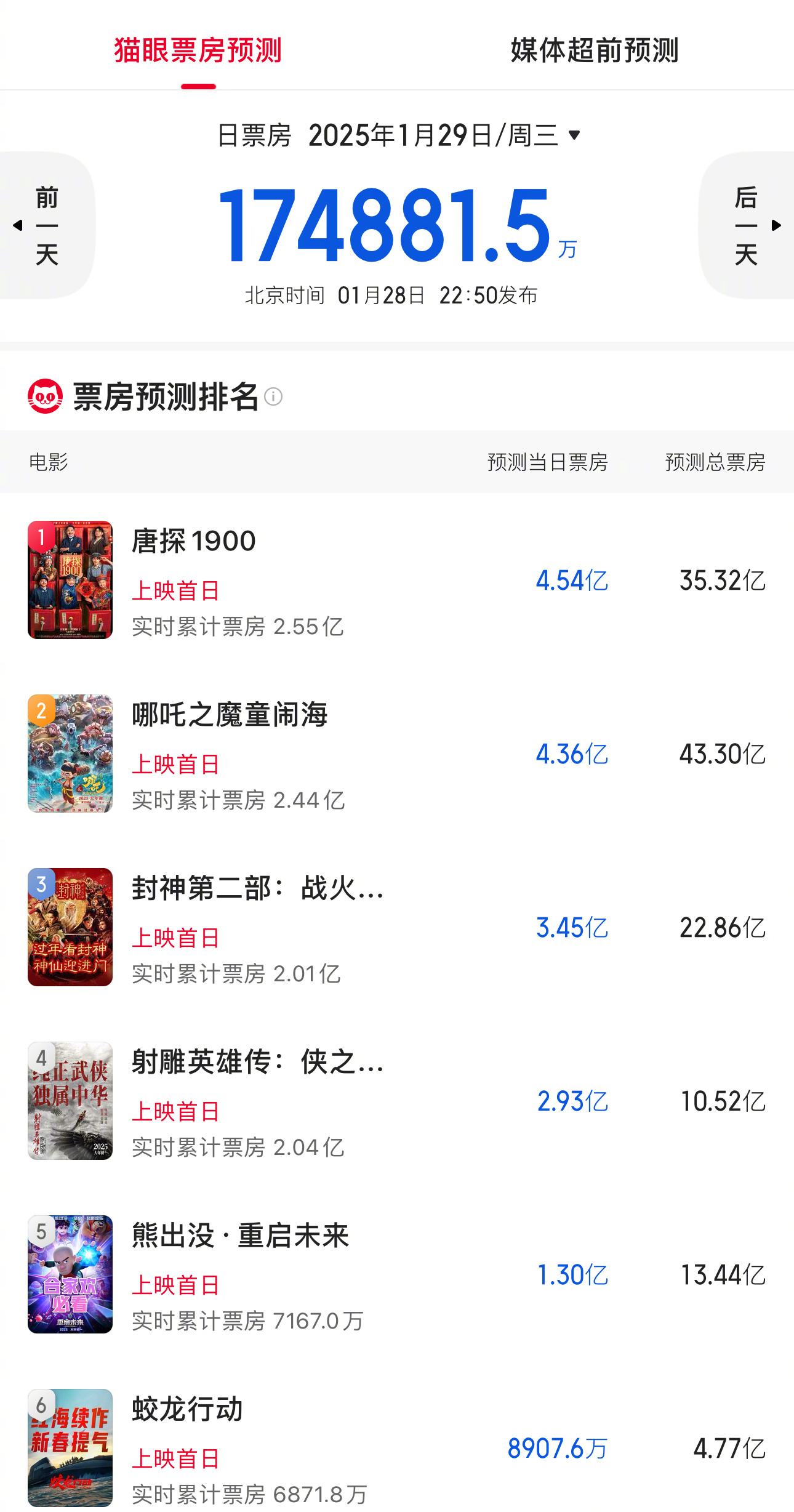Click the rank 6 badge on 蛟龙行动

pyautogui.click(x=41, y=1407)
